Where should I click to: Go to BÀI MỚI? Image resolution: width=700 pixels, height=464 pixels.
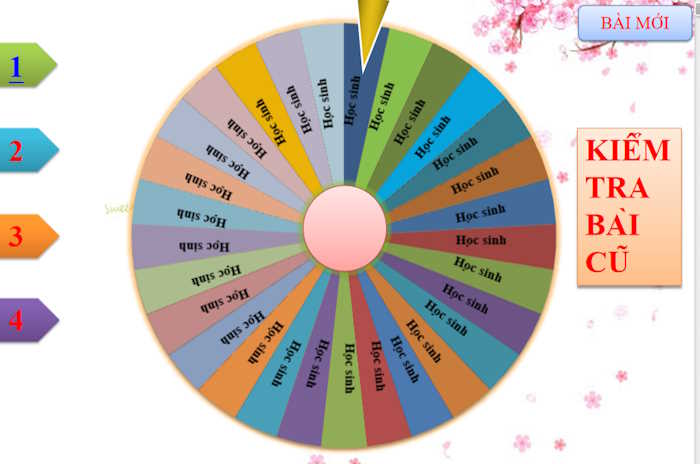click(x=634, y=23)
